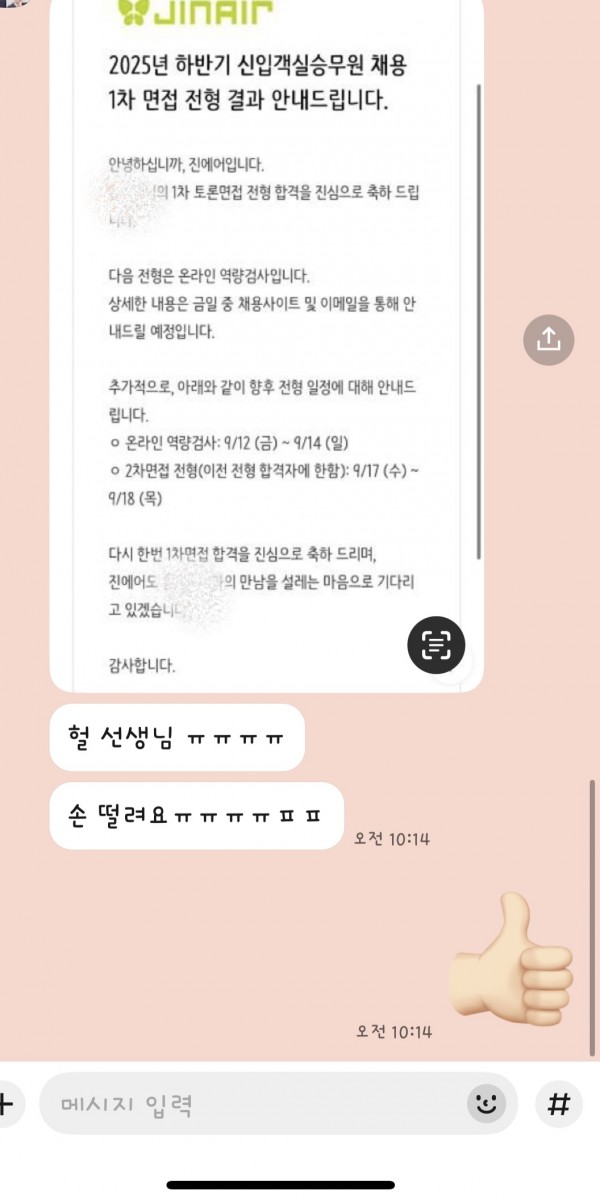Share the Jin Air result image
Image resolution: width=600 pixels, height=1203 pixels.
tap(549, 340)
